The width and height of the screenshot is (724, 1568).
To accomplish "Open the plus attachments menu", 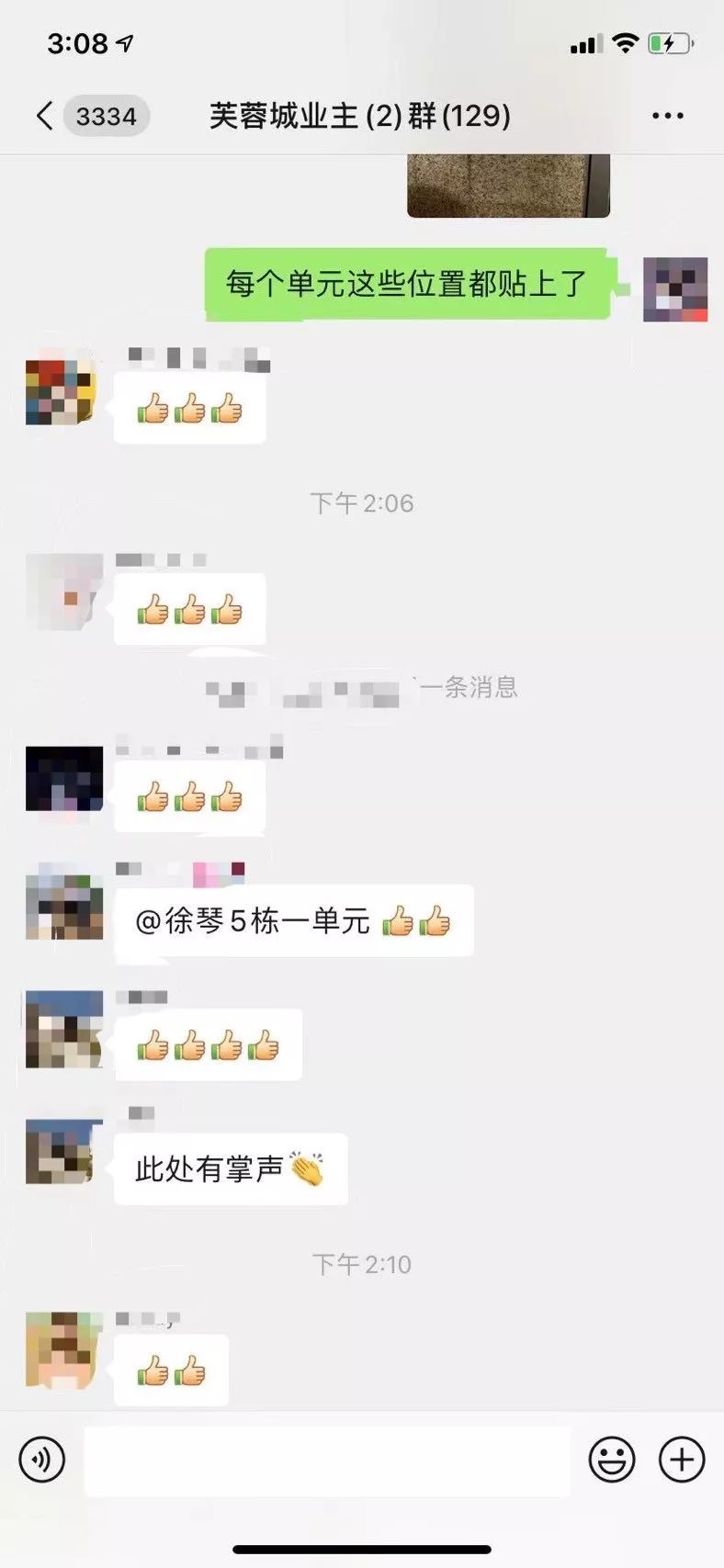I will (x=682, y=1460).
